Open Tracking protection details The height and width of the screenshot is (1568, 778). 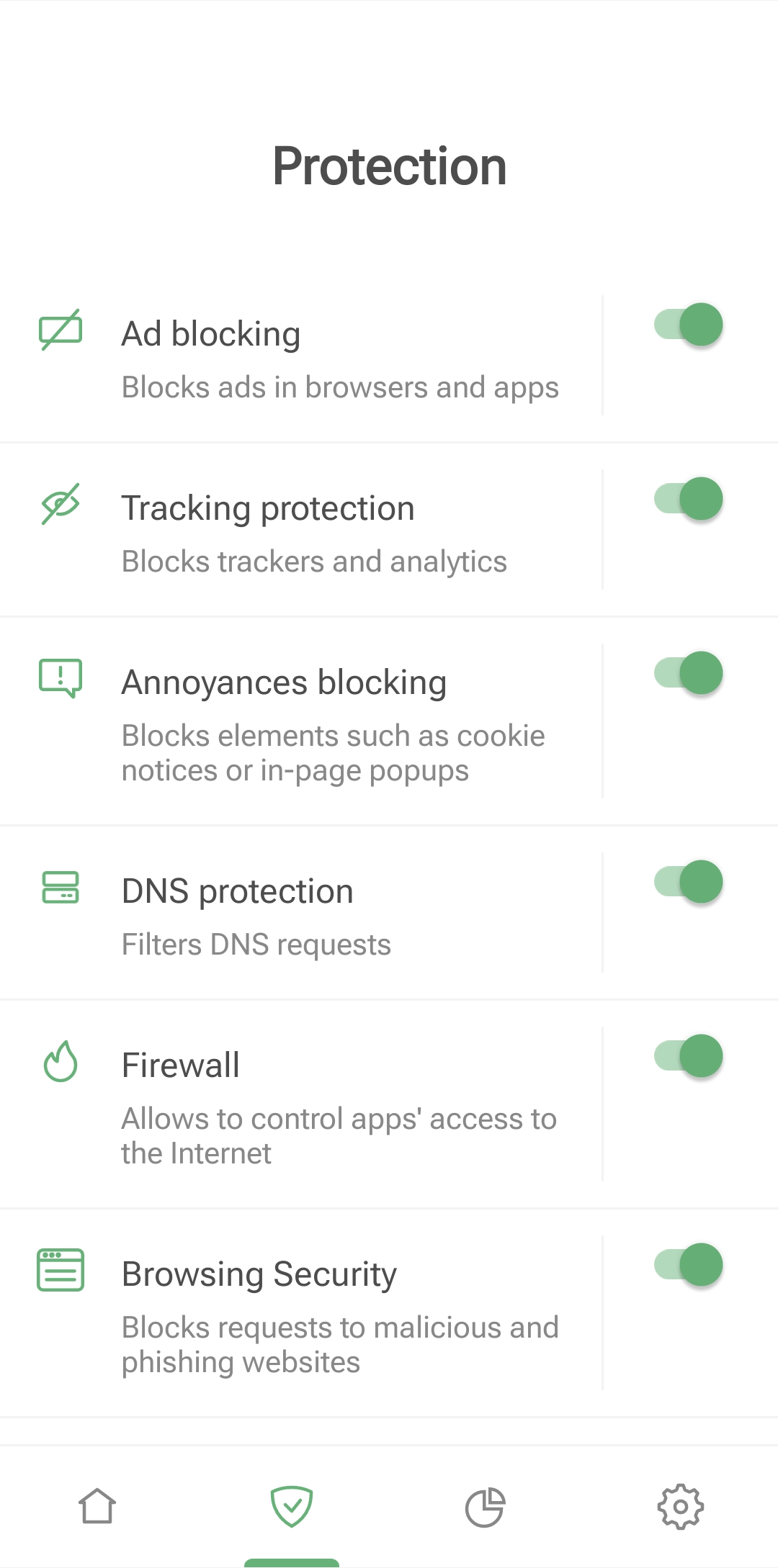[301, 530]
